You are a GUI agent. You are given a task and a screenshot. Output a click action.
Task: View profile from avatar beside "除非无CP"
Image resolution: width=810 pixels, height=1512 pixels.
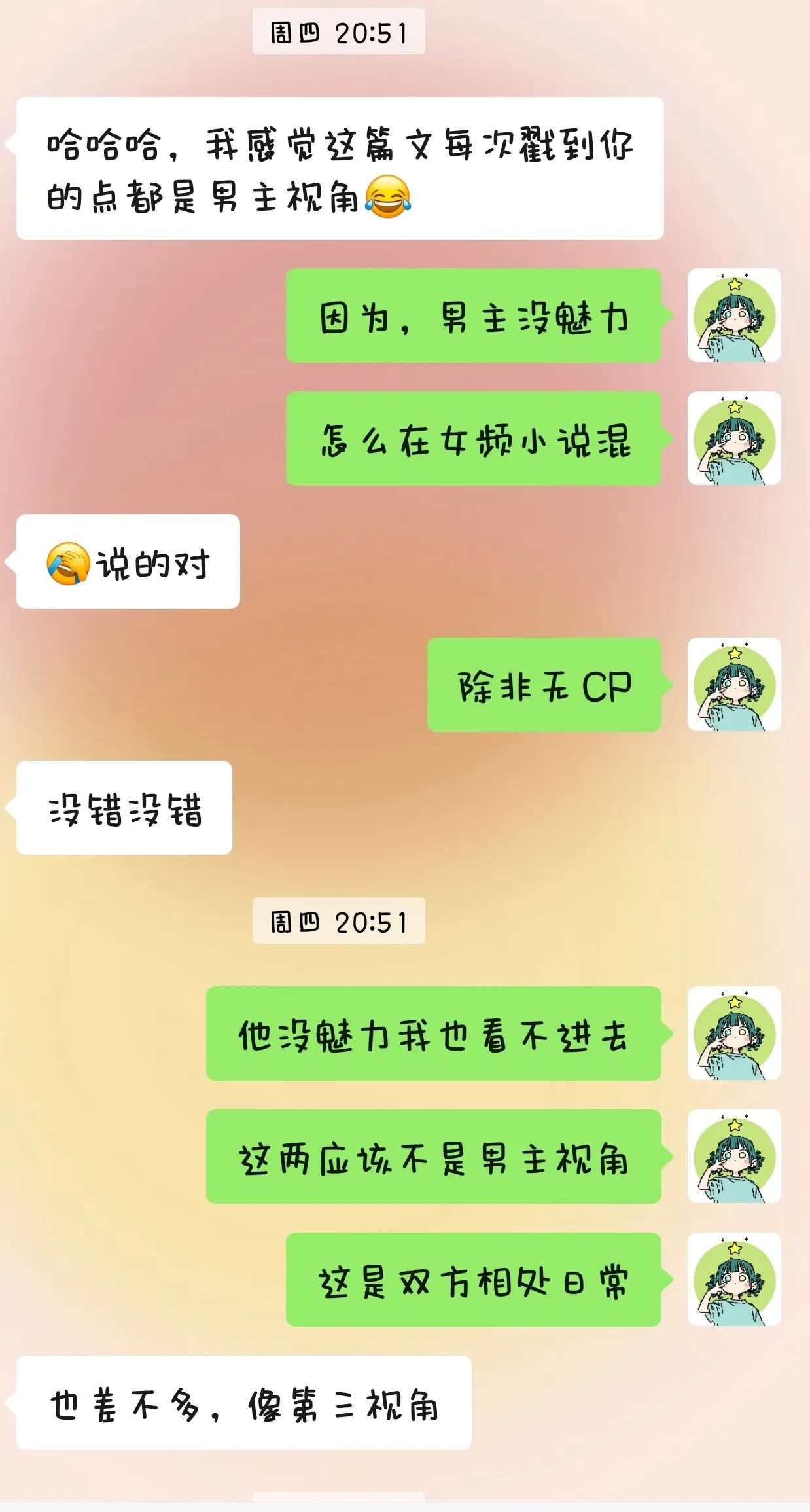[x=733, y=685]
